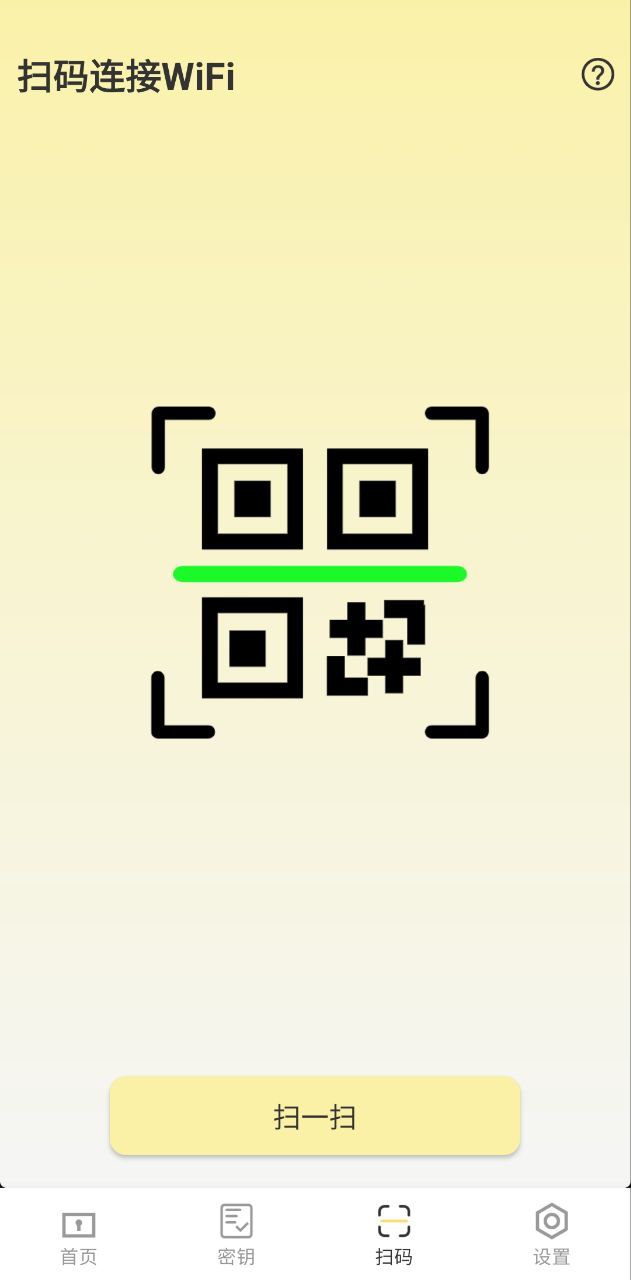
Task: Tap the 扫一扫 scan button
Action: tap(315, 1116)
